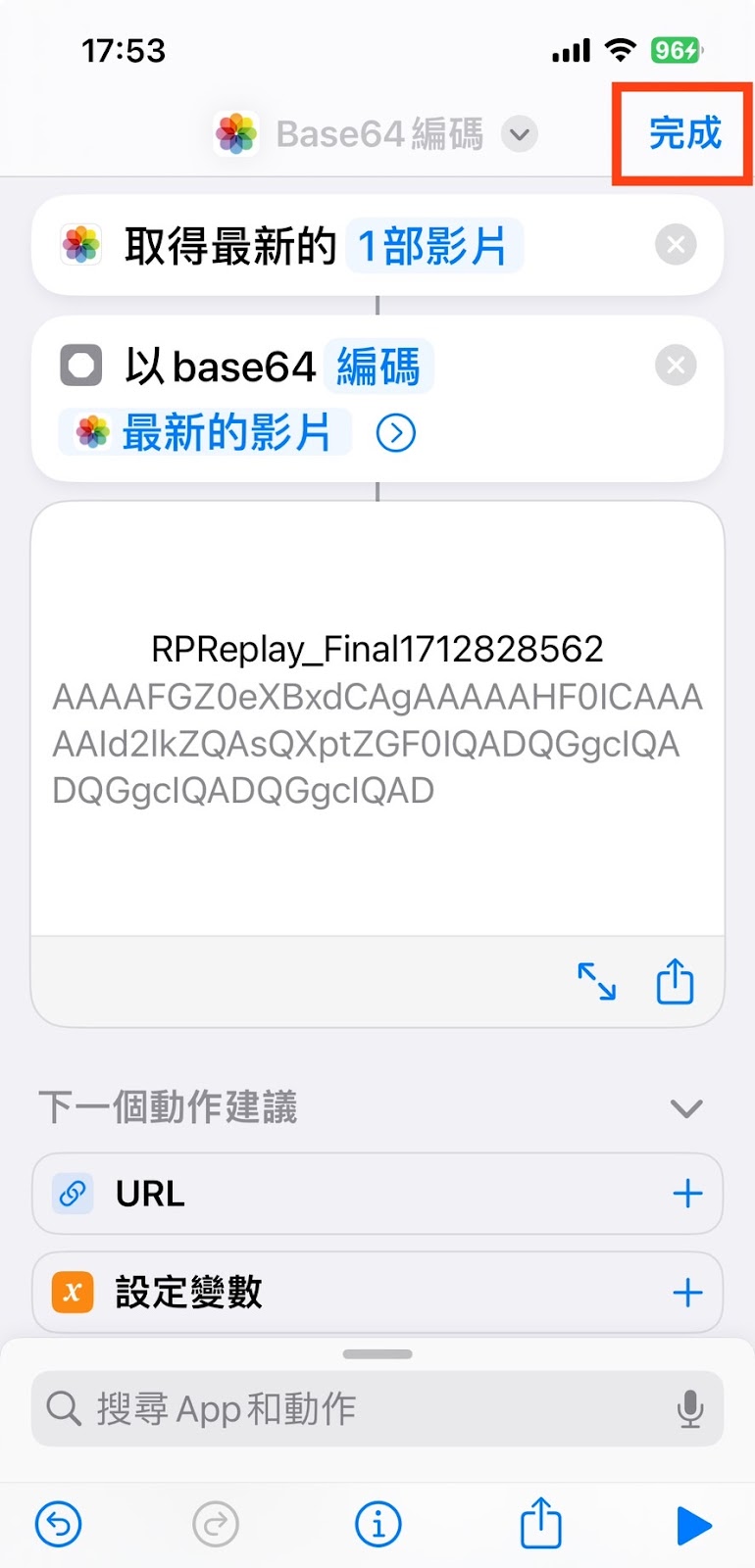This screenshot has width=755, height=1568.
Task: Remove the 以base64編碼 action
Action: tap(676, 366)
